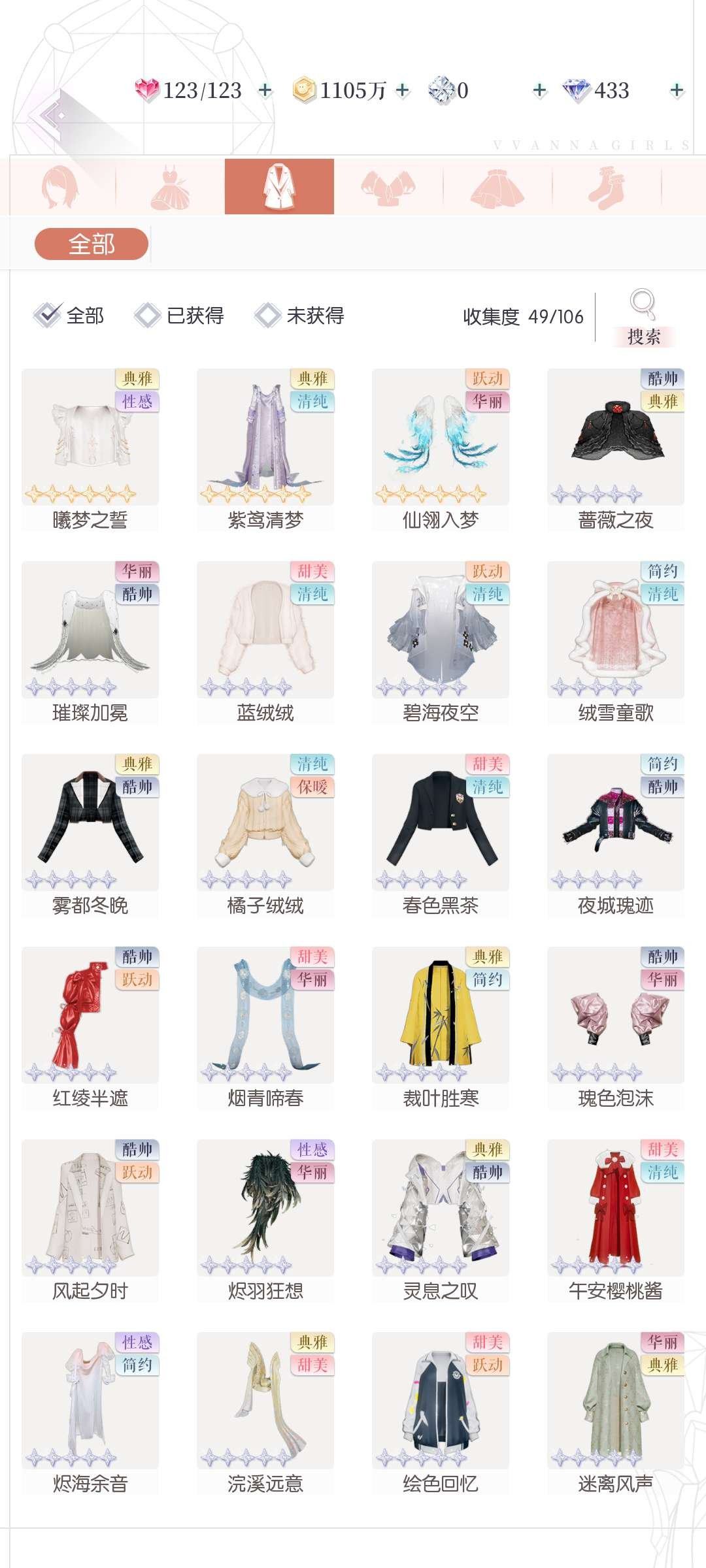Open the 全部 category dropdown
Screen dimensions: 706x1568
click(90, 242)
